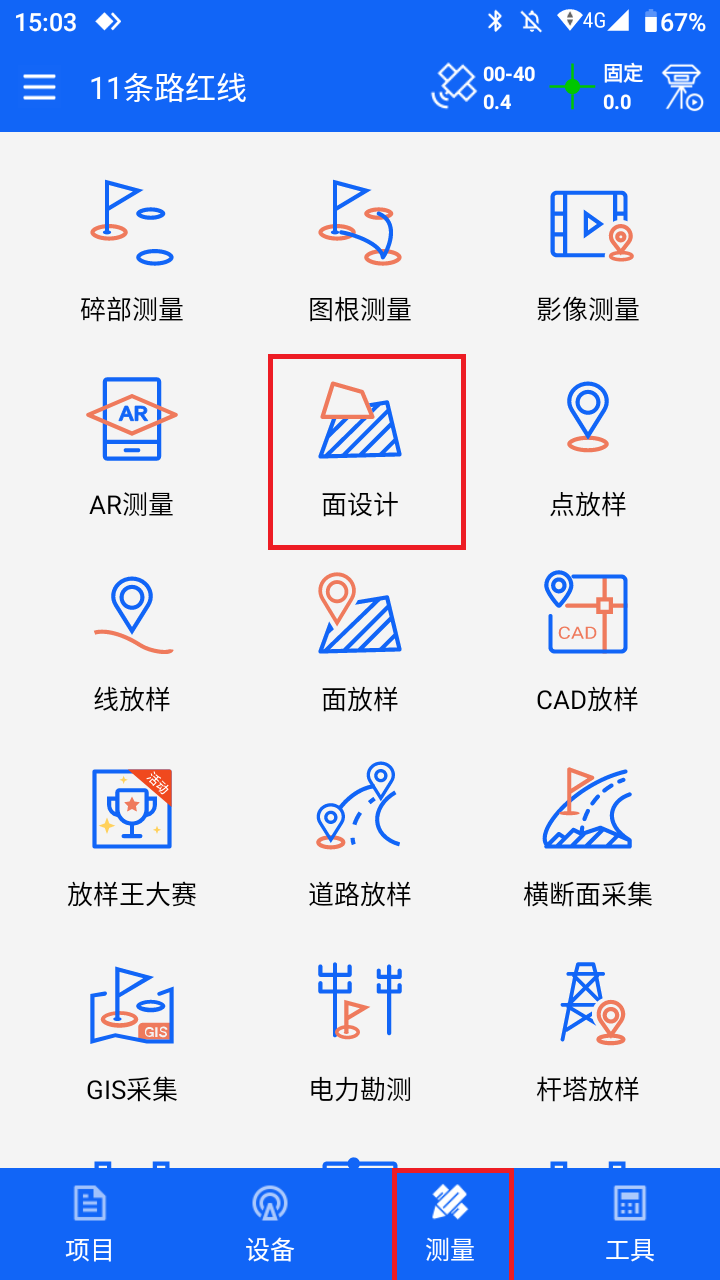
Task: Open the satellite status icon
Action: (x=455, y=87)
